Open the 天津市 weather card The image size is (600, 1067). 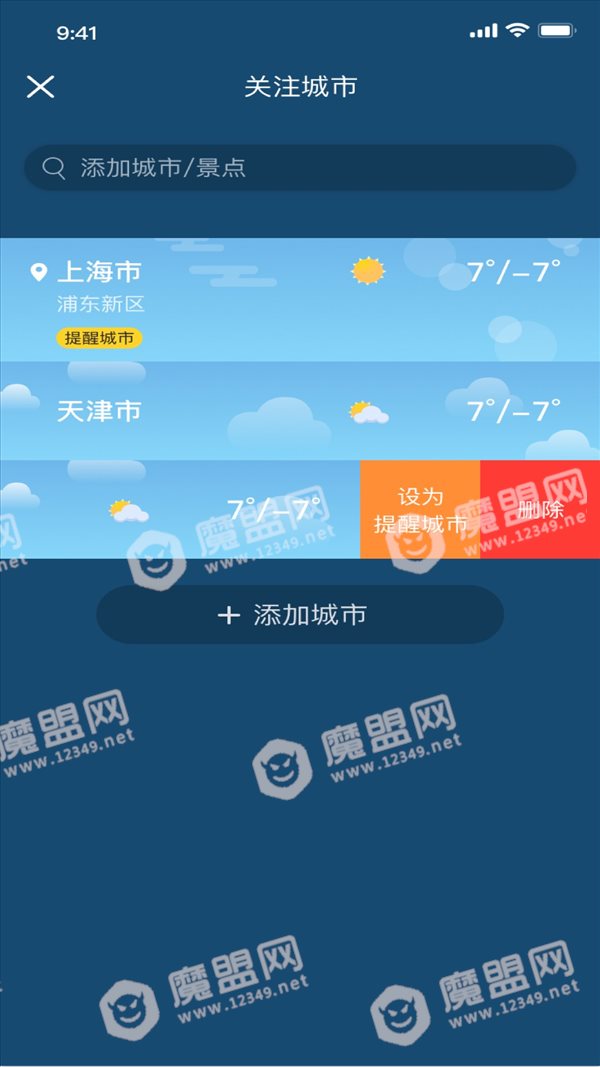coord(300,411)
